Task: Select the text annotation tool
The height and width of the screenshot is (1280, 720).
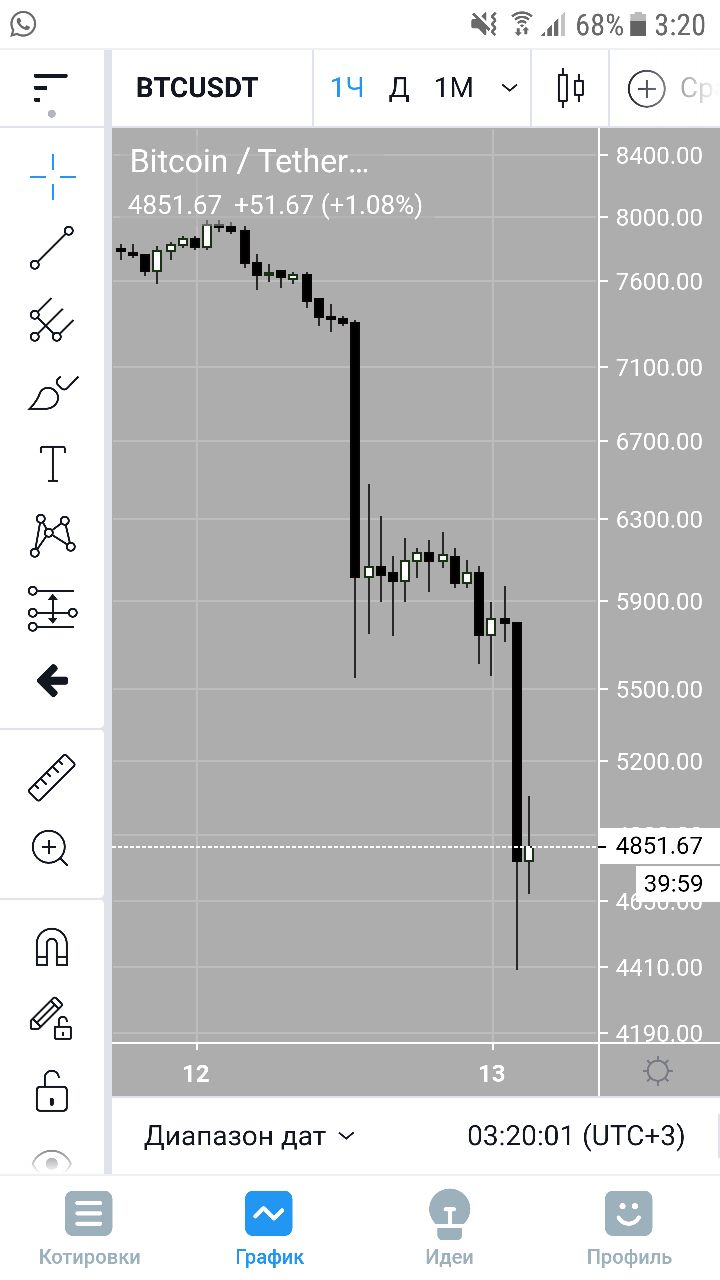Action: [x=52, y=464]
